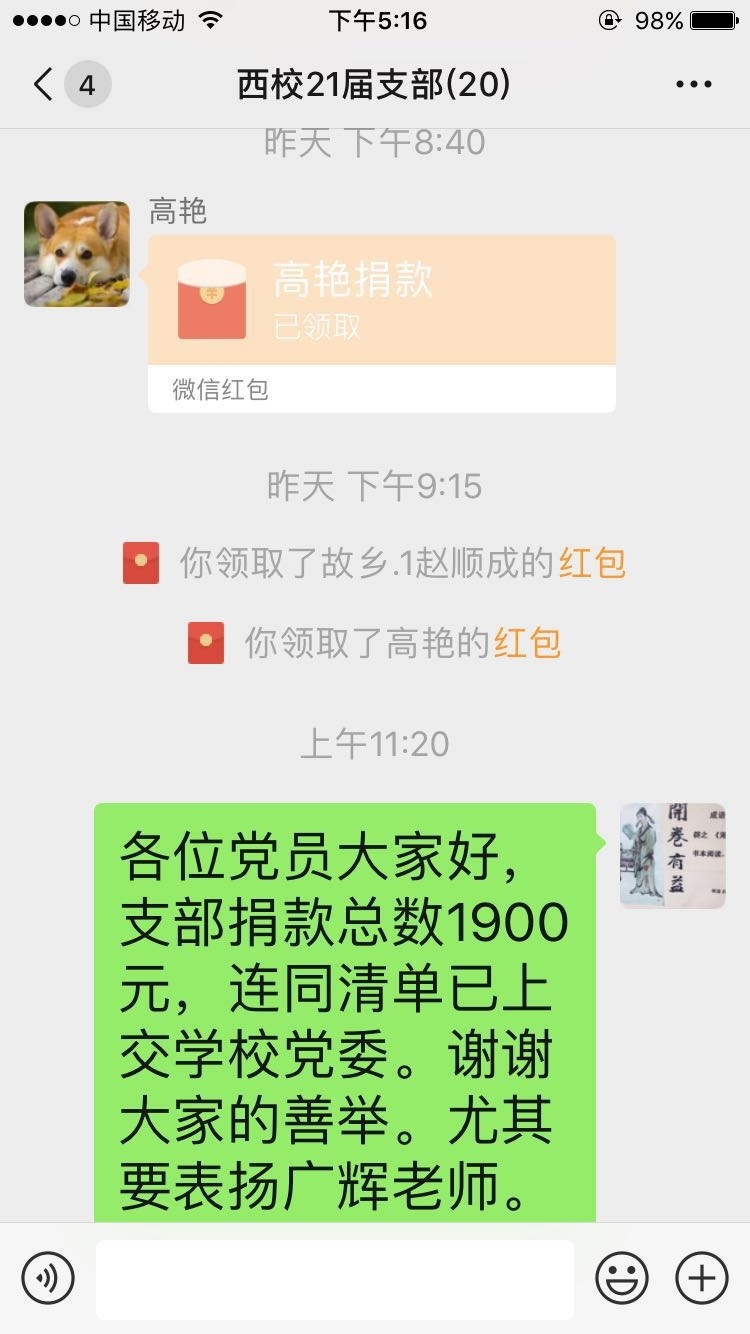This screenshot has width=750, height=1334.
Task: Open my own avatar beside green message
Action: pyautogui.click(x=672, y=855)
